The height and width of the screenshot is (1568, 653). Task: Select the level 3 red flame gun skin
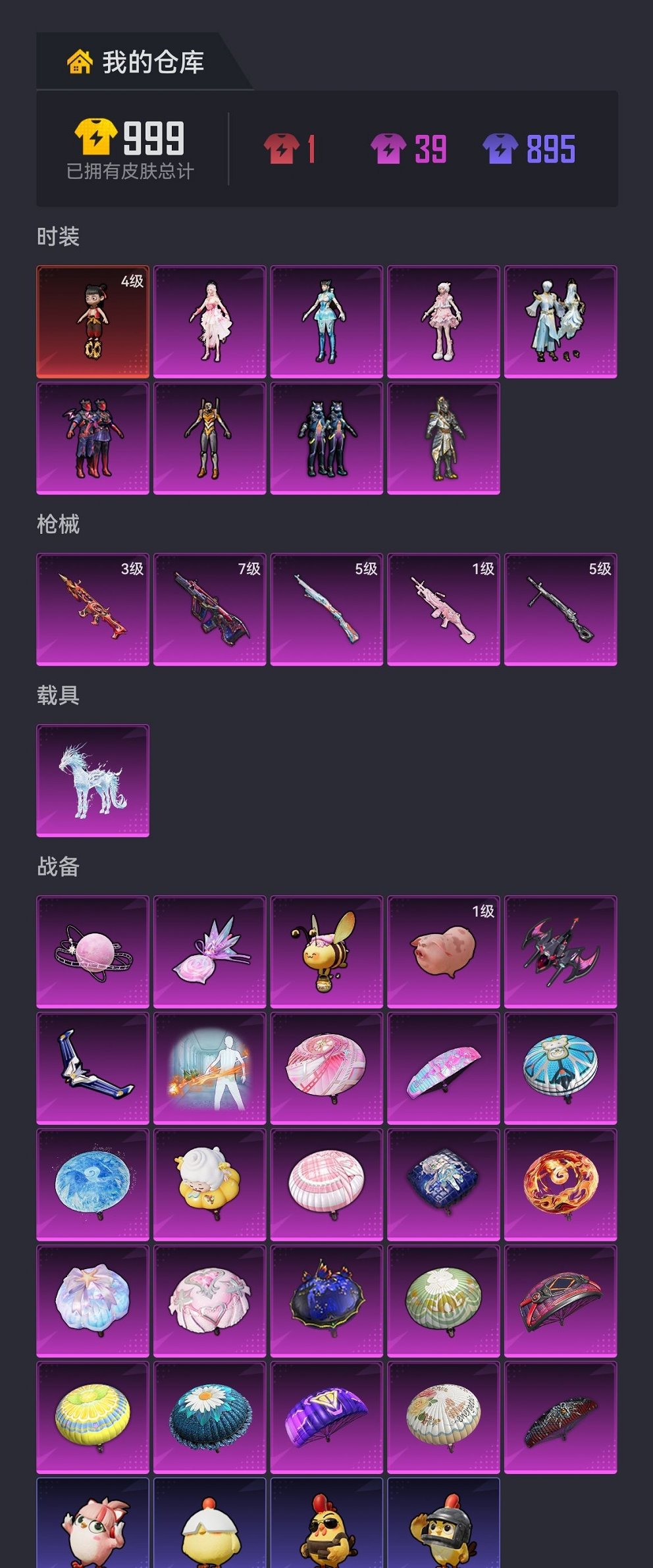pyautogui.click(x=93, y=609)
